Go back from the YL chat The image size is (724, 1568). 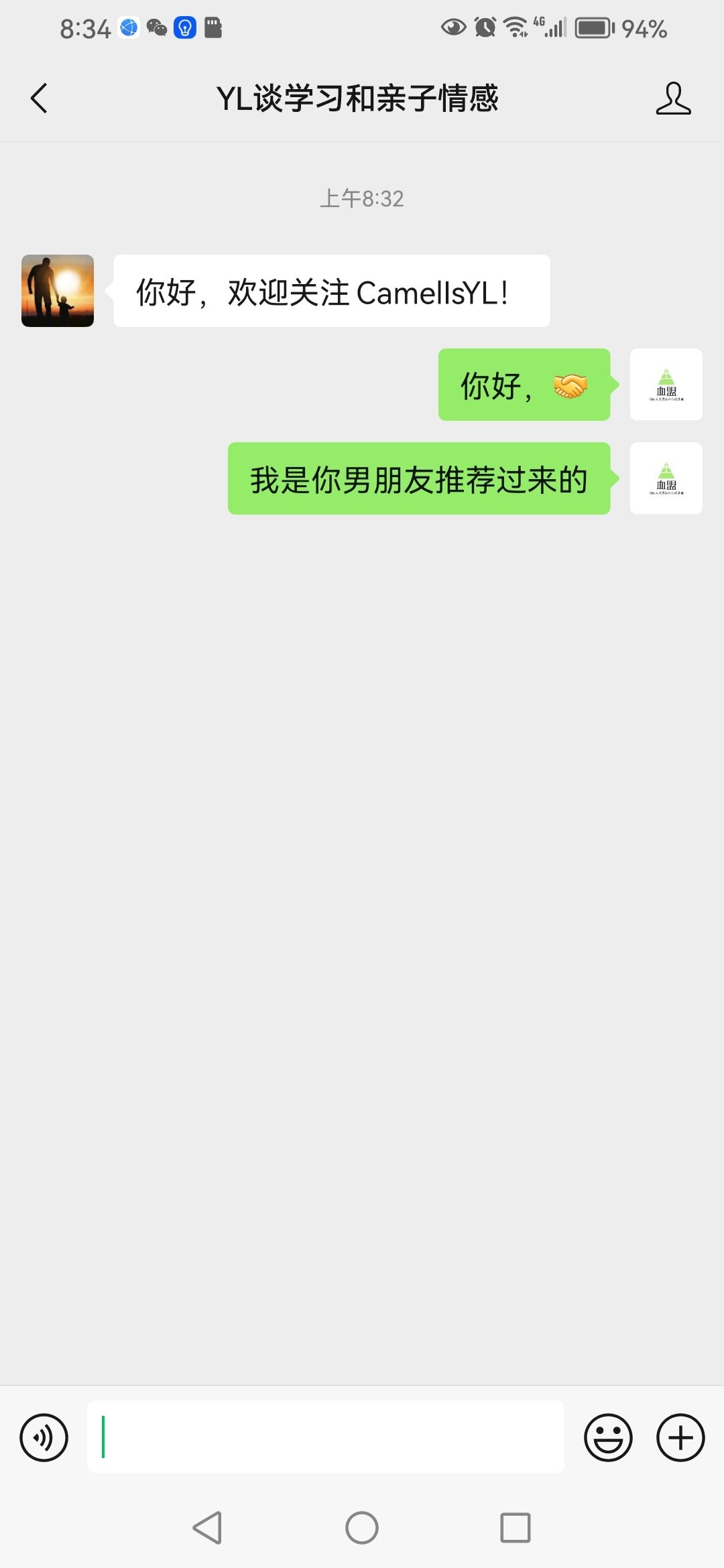click(x=39, y=99)
